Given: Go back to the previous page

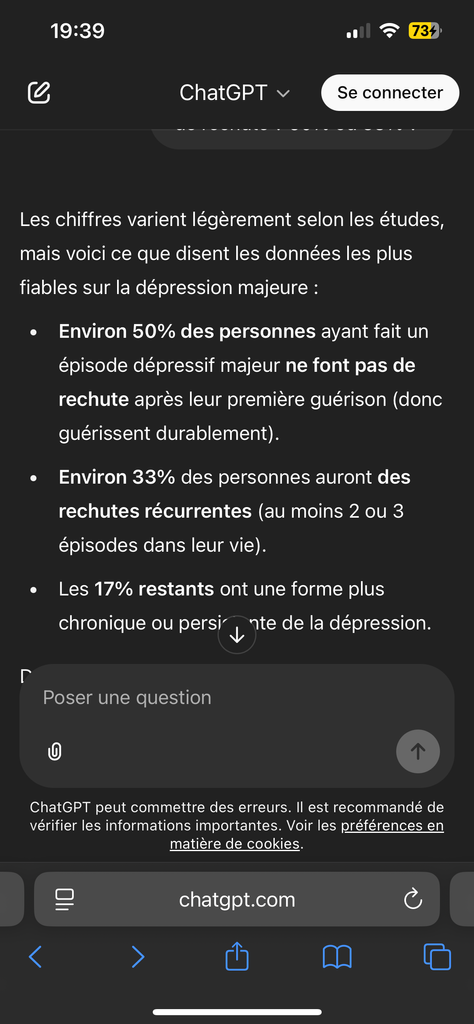Looking at the screenshot, I should pyautogui.click(x=35, y=957).
